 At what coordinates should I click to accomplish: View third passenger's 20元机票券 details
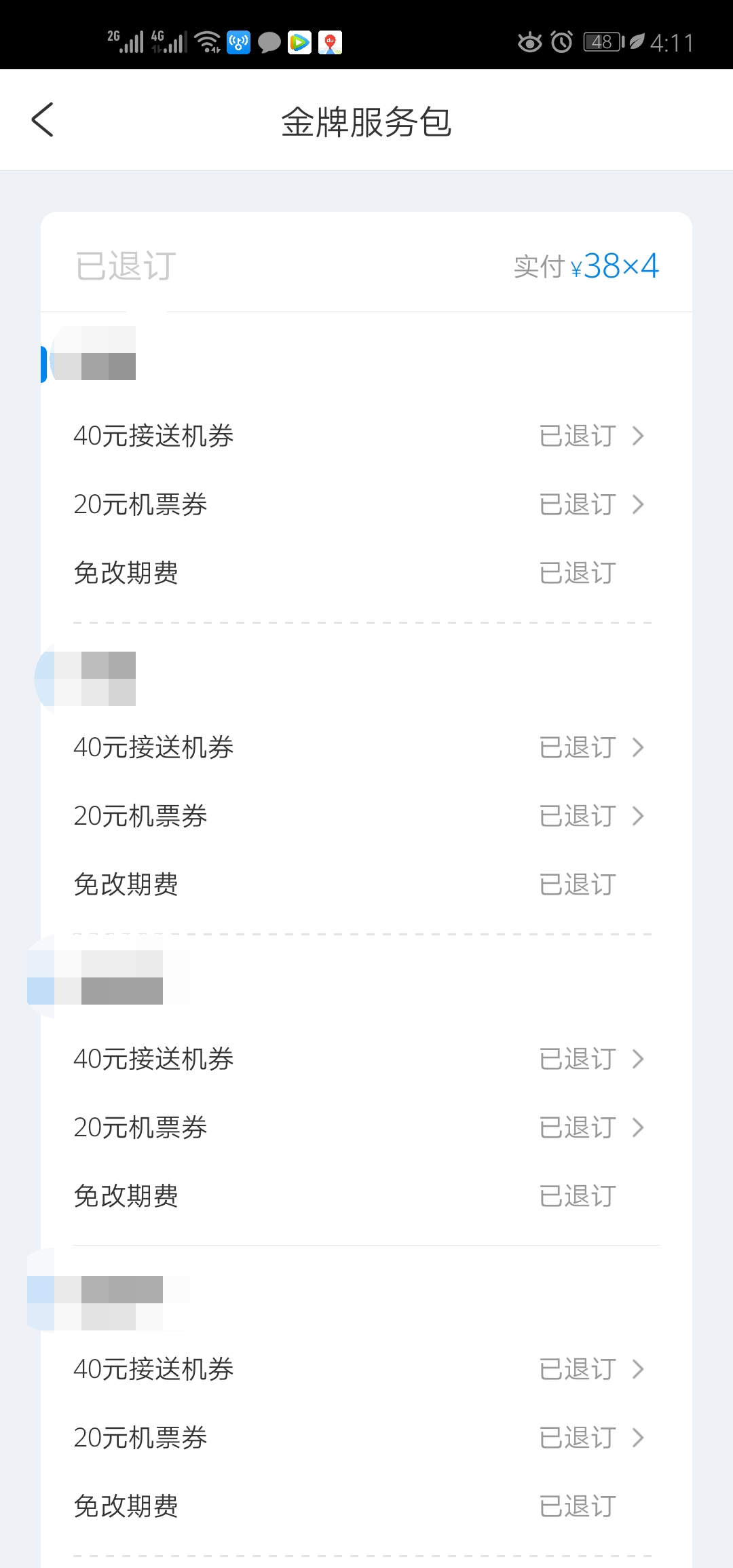(x=366, y=1127)
